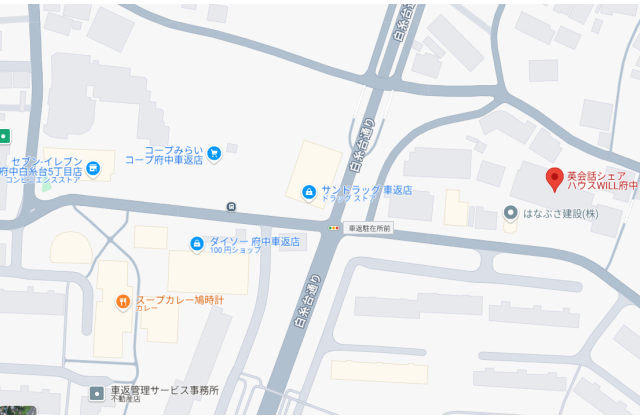This screenshot has width=640, height=420.
Task: Open the Co-op Mirai Fuchu Kurumagaeshi store pin
Action: [x=214, y=154]
